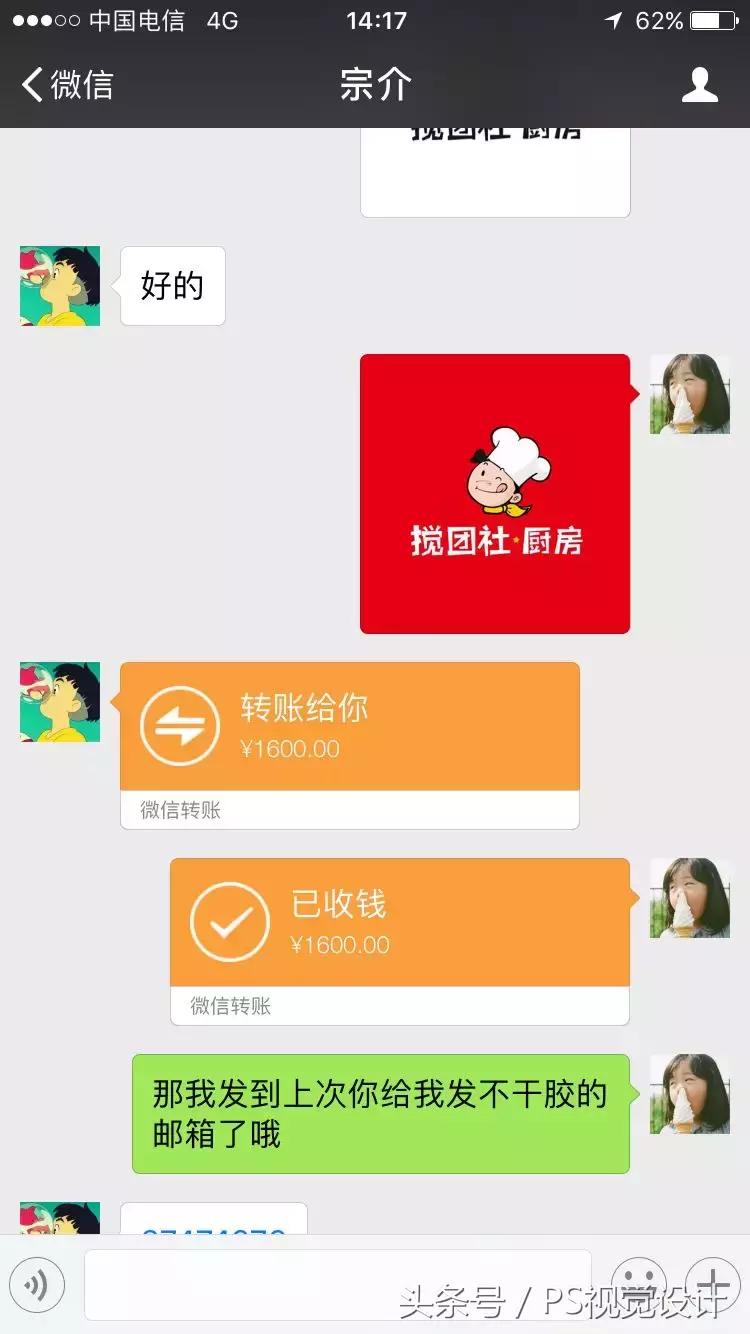Image resolution: width=750 pixels, height=1334 pixels.
Task: Open the contact profile icon top right
Action: point(701,84)
